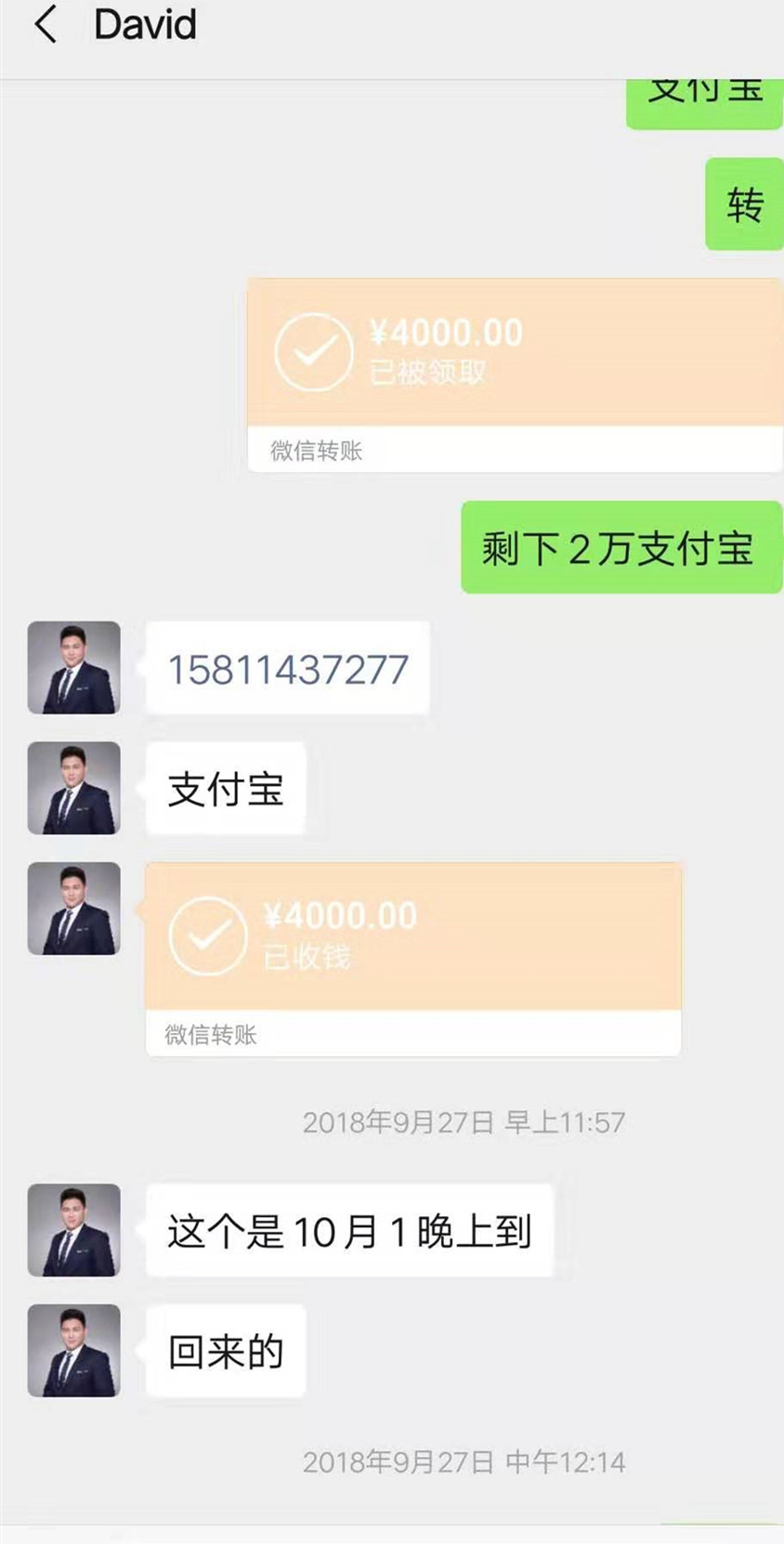Open the received ¥4000.00 transfer marked 已收钱
This screenshot has width=784, height=1544.
coord(413,959)
